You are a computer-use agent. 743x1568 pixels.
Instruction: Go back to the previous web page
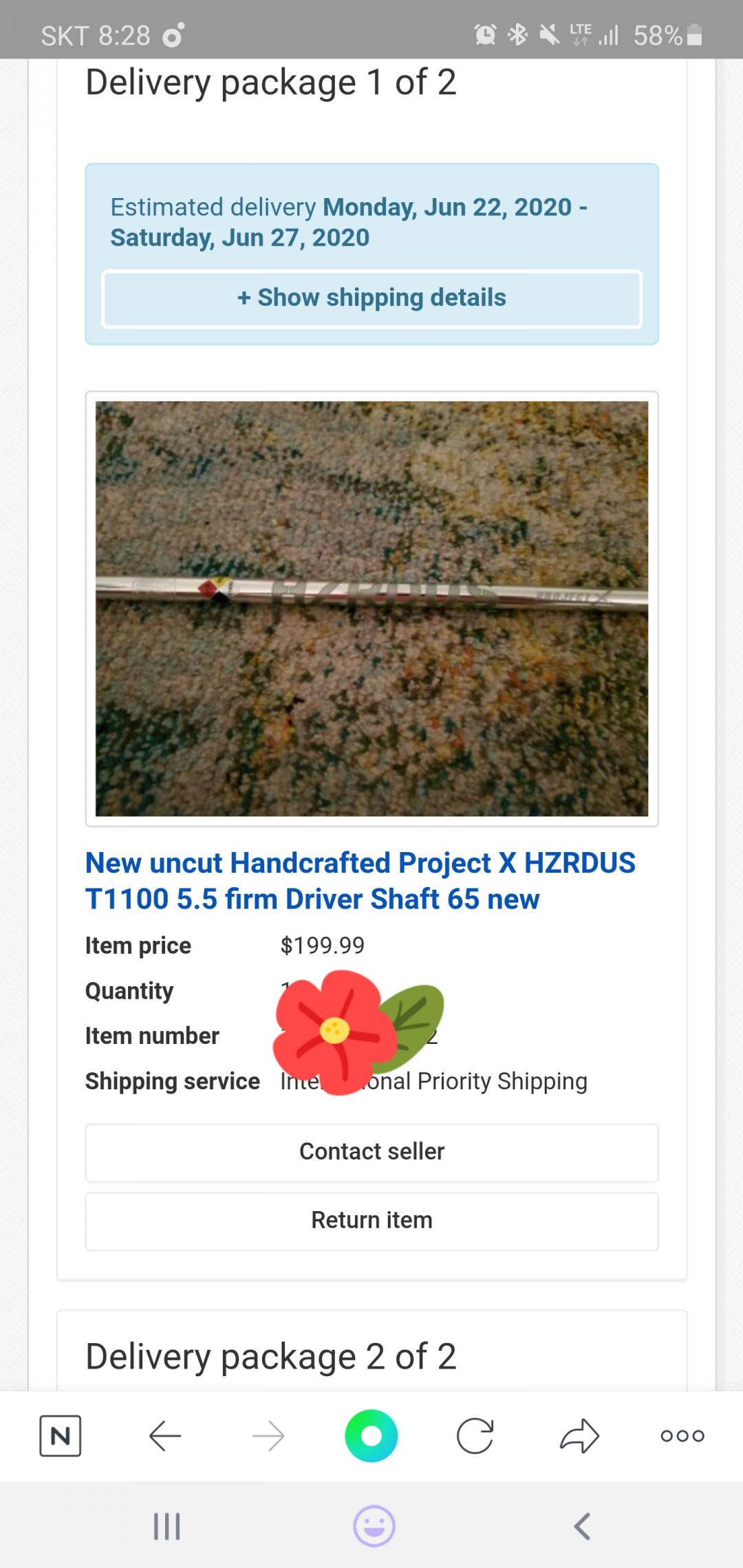pyautogui.click(x=165, y=1435)
